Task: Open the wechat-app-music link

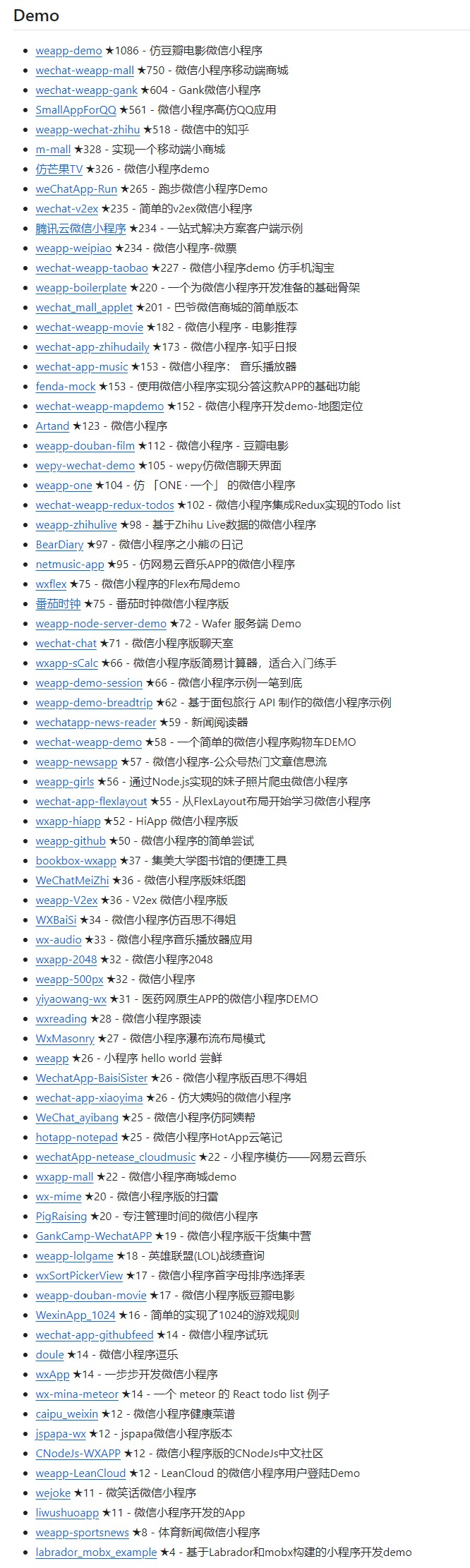Action: coord(82,366)
